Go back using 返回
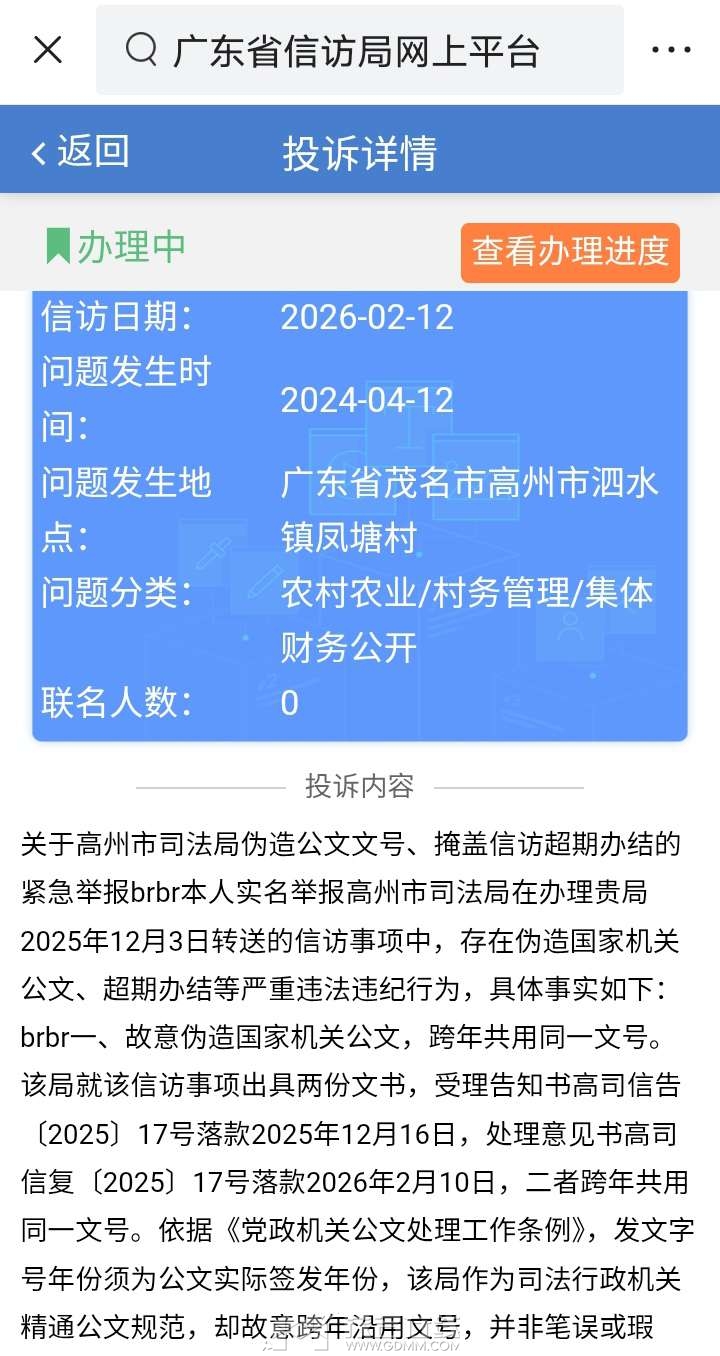The image size is (720, 1356). 80,152
